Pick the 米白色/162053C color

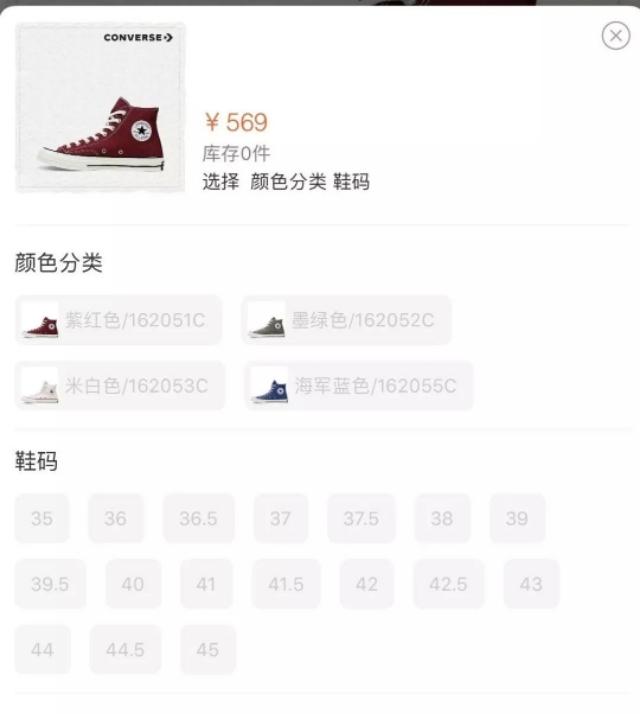coord(120,386)
